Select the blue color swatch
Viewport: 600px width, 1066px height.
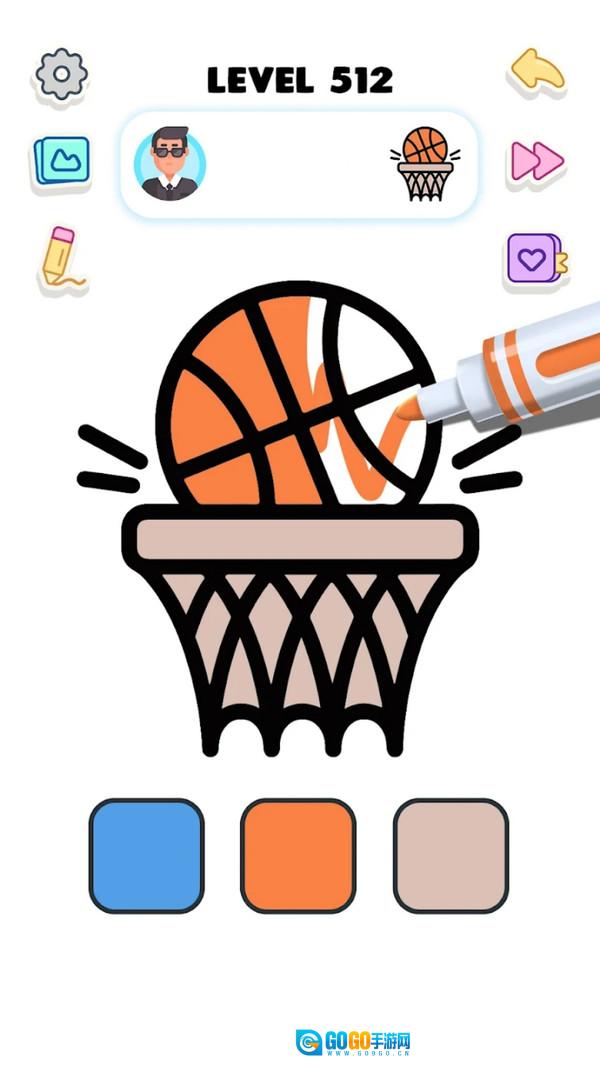click(146, 856)
